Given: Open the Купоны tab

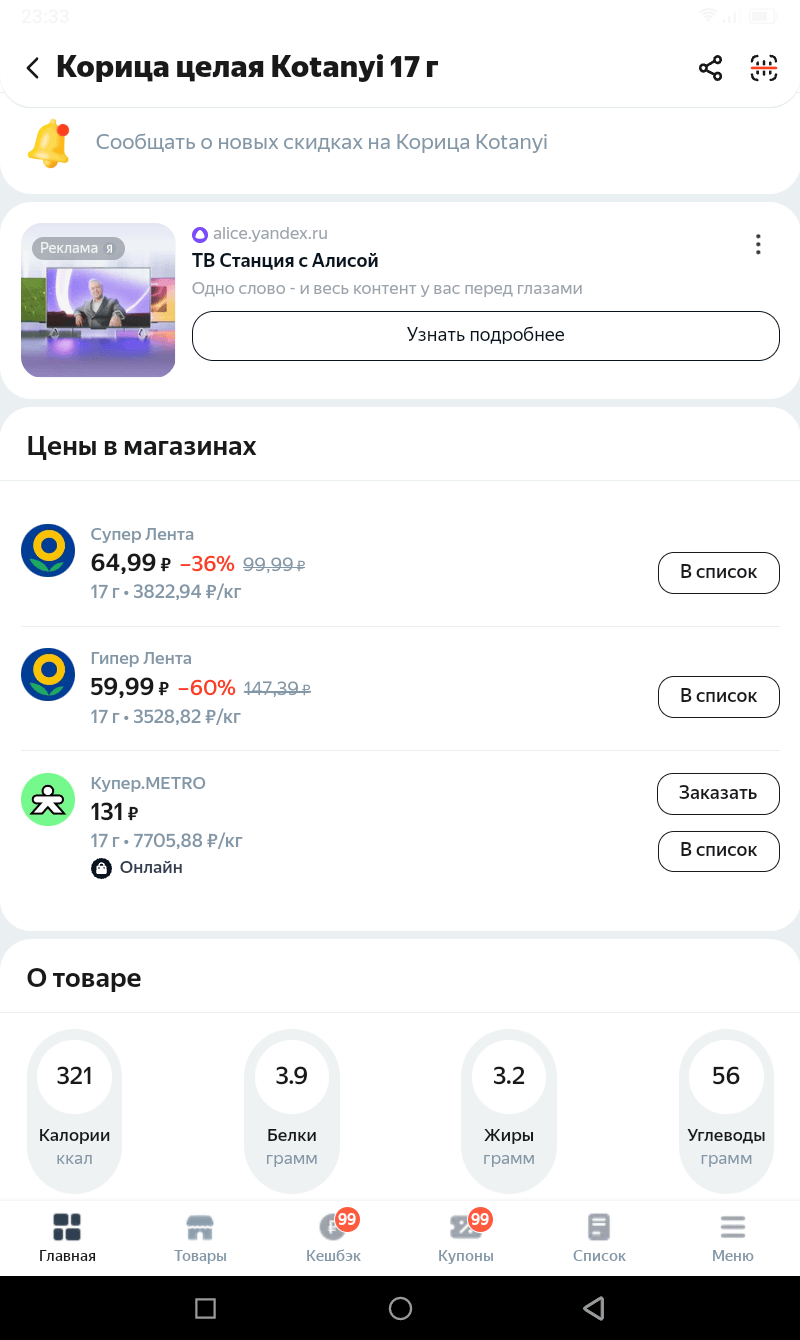Looking at the screenshot, I should click(466, 1238).
